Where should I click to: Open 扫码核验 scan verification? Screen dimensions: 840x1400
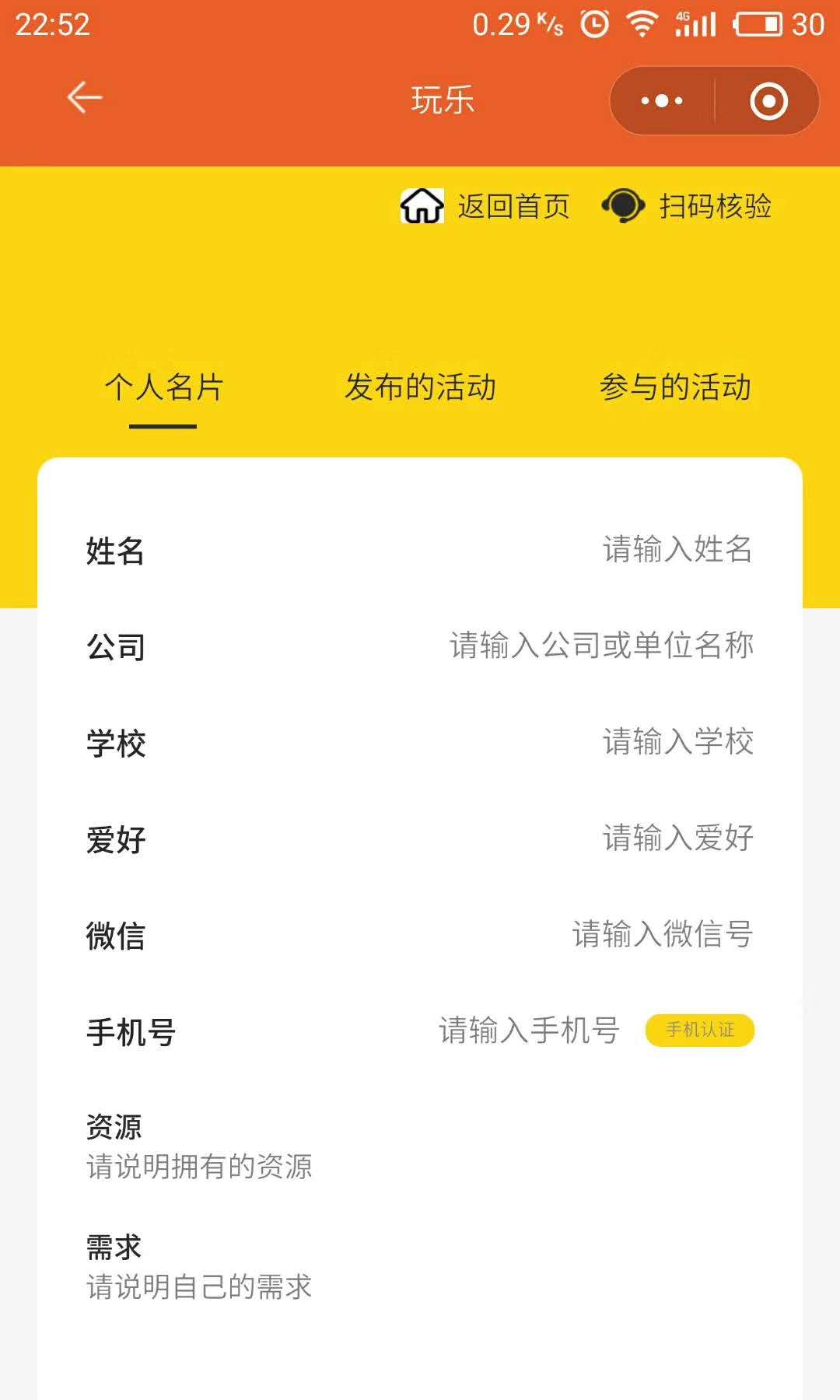click(687, 207)
